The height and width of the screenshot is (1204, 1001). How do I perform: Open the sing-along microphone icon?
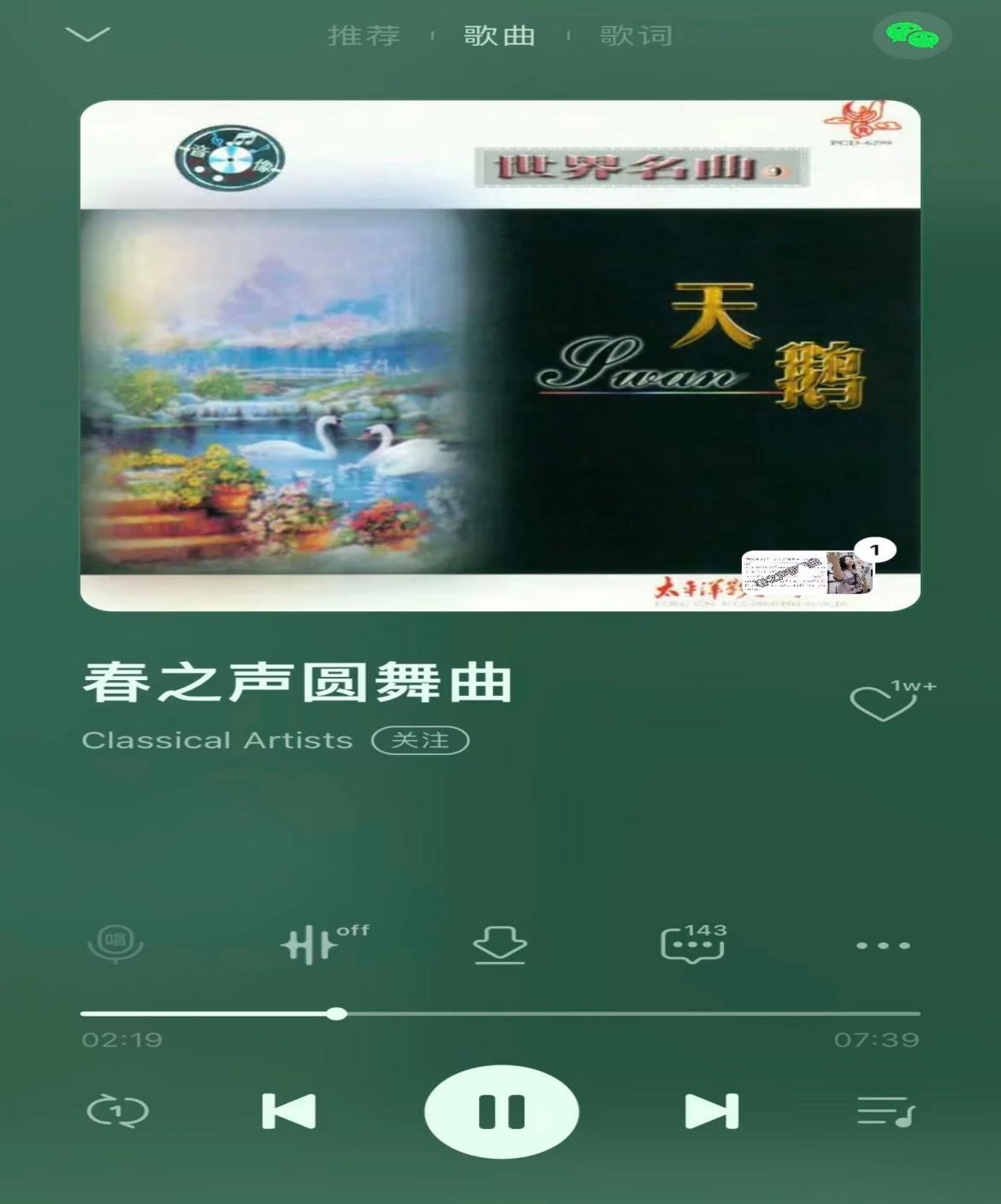click(x=116, y=944)
